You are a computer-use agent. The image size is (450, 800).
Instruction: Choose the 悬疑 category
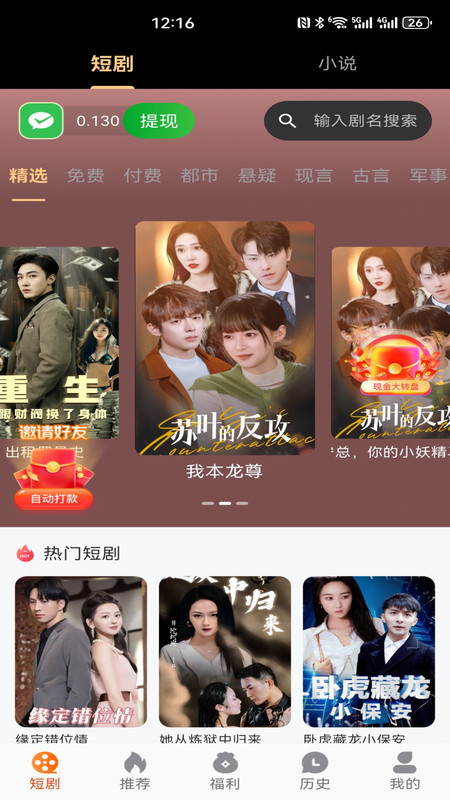(257, 176)
